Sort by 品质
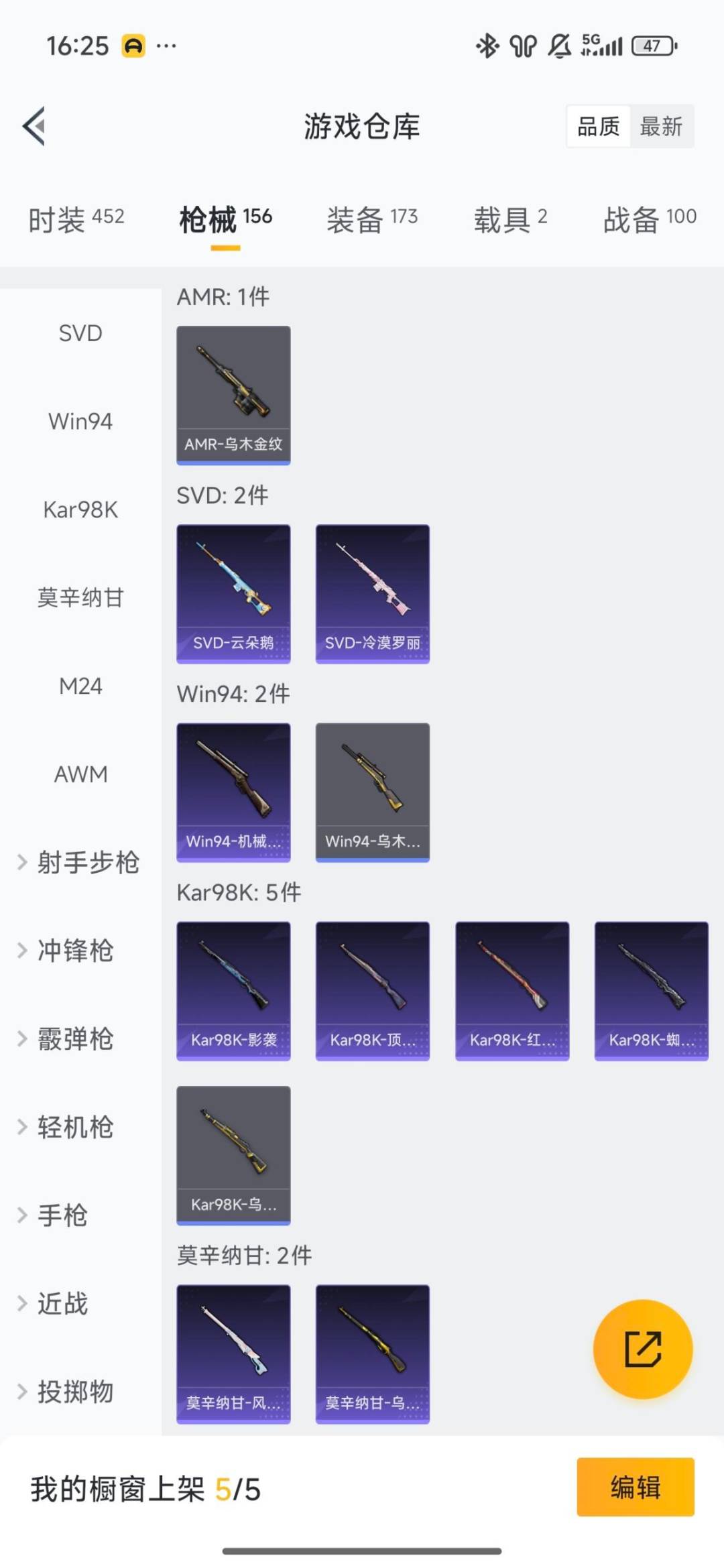The width and height of the screenshot is (724, 1568). coord(598,126)
